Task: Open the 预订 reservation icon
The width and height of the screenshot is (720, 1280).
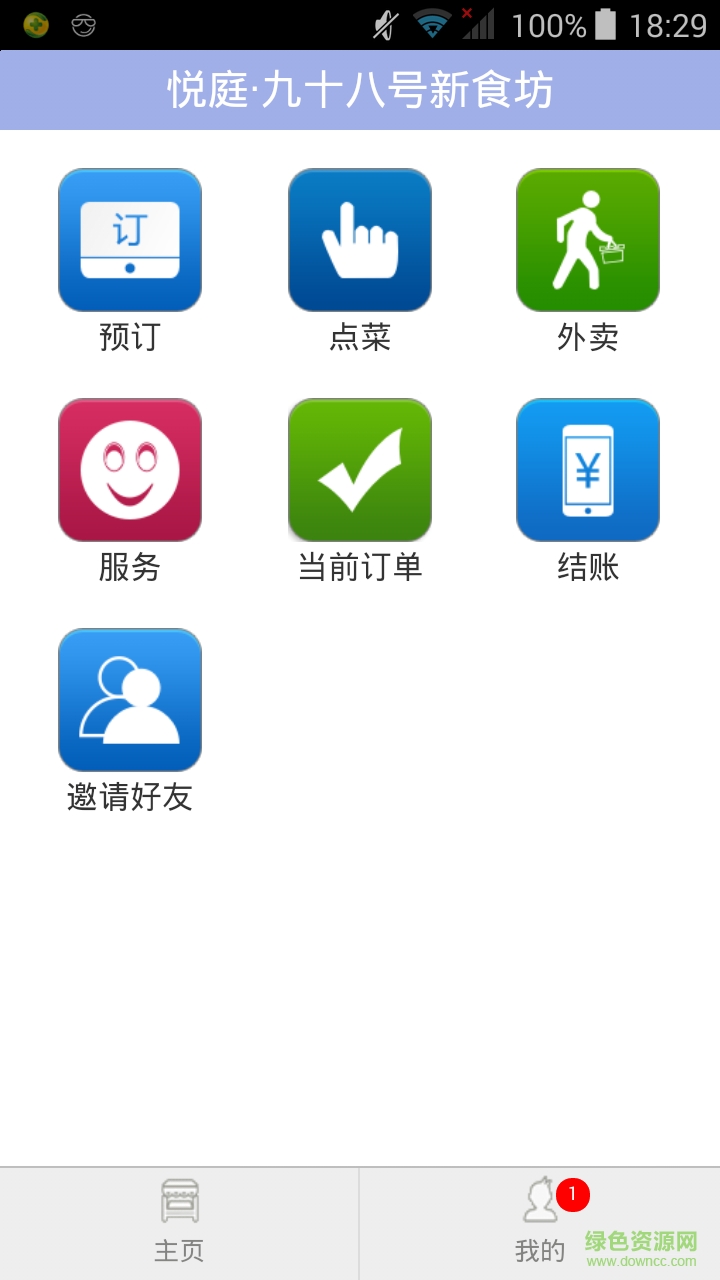Action: tap(130, 240)
